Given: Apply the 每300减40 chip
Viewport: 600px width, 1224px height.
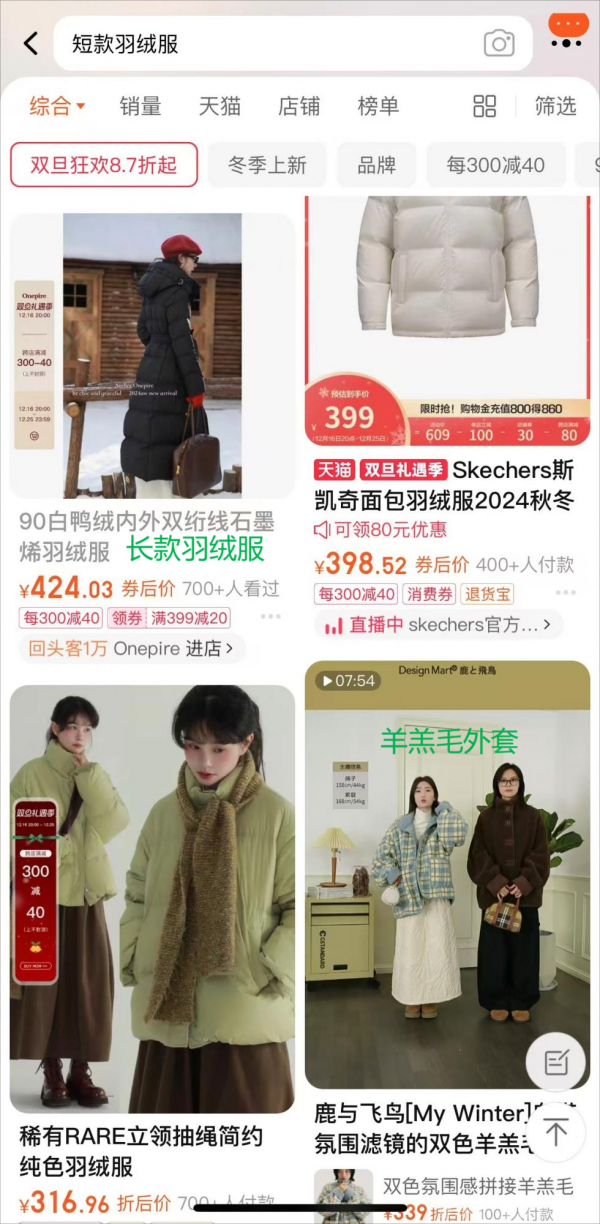Looking at the screenshot, I should 496,165.
